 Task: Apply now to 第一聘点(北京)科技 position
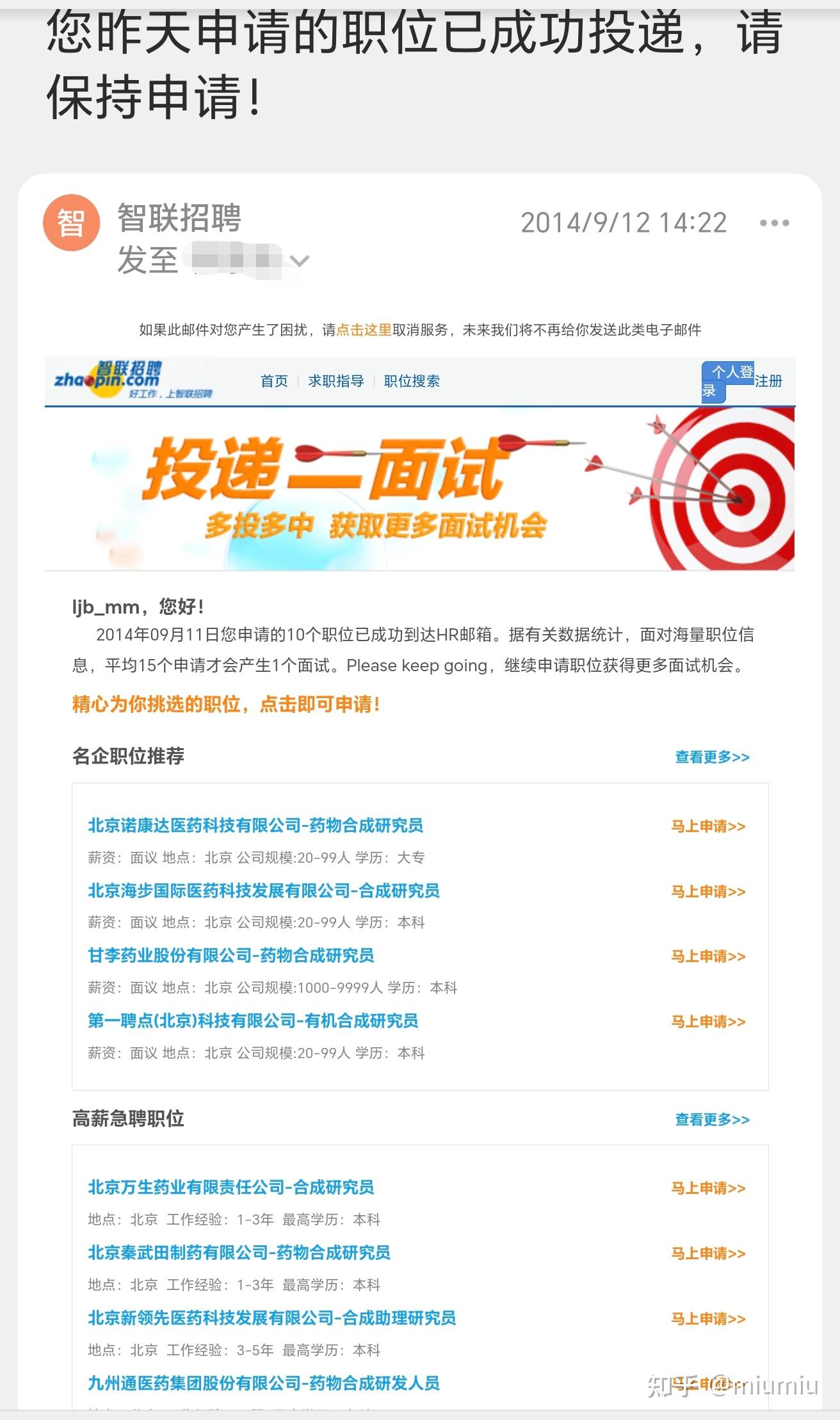[708, 1022]
